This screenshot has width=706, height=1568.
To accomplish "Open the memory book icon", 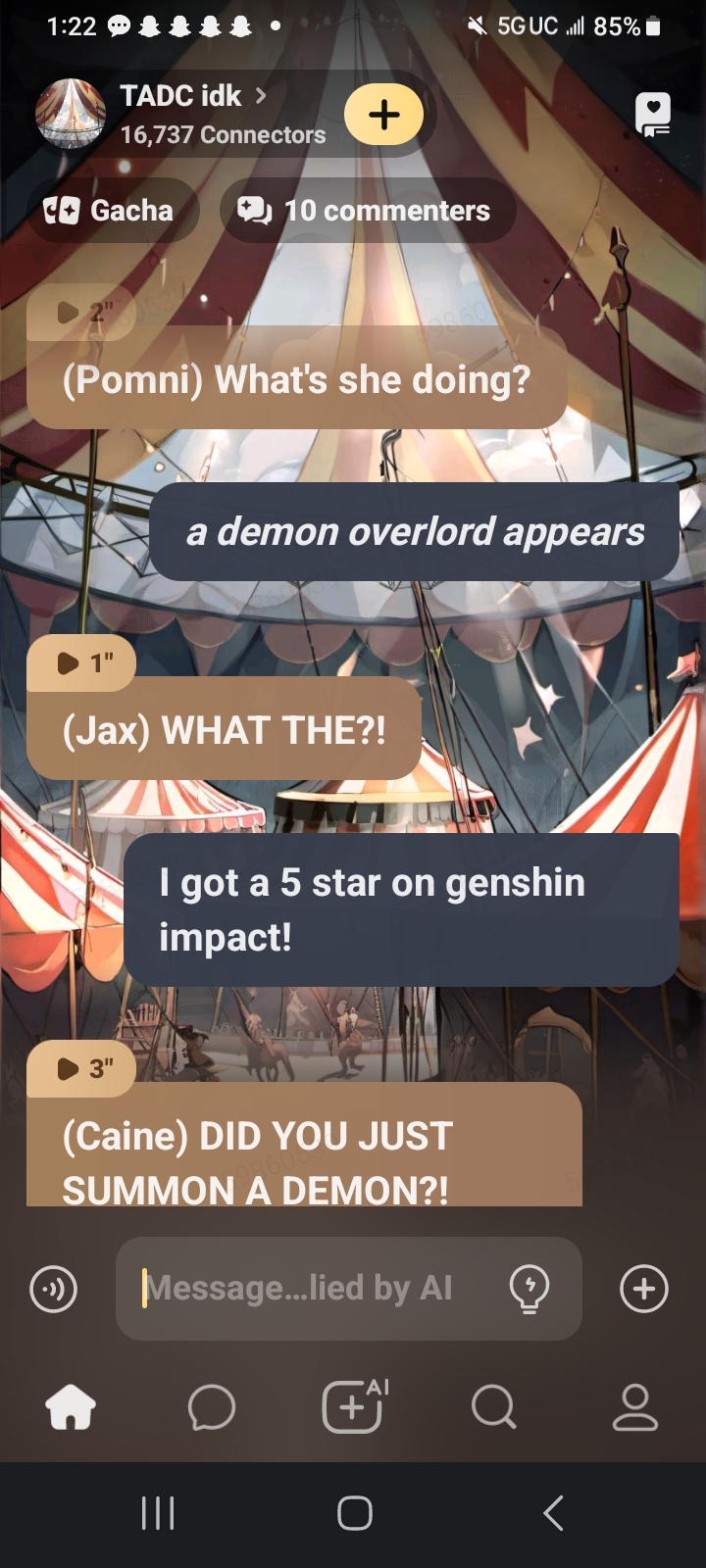I will point(652,114).
